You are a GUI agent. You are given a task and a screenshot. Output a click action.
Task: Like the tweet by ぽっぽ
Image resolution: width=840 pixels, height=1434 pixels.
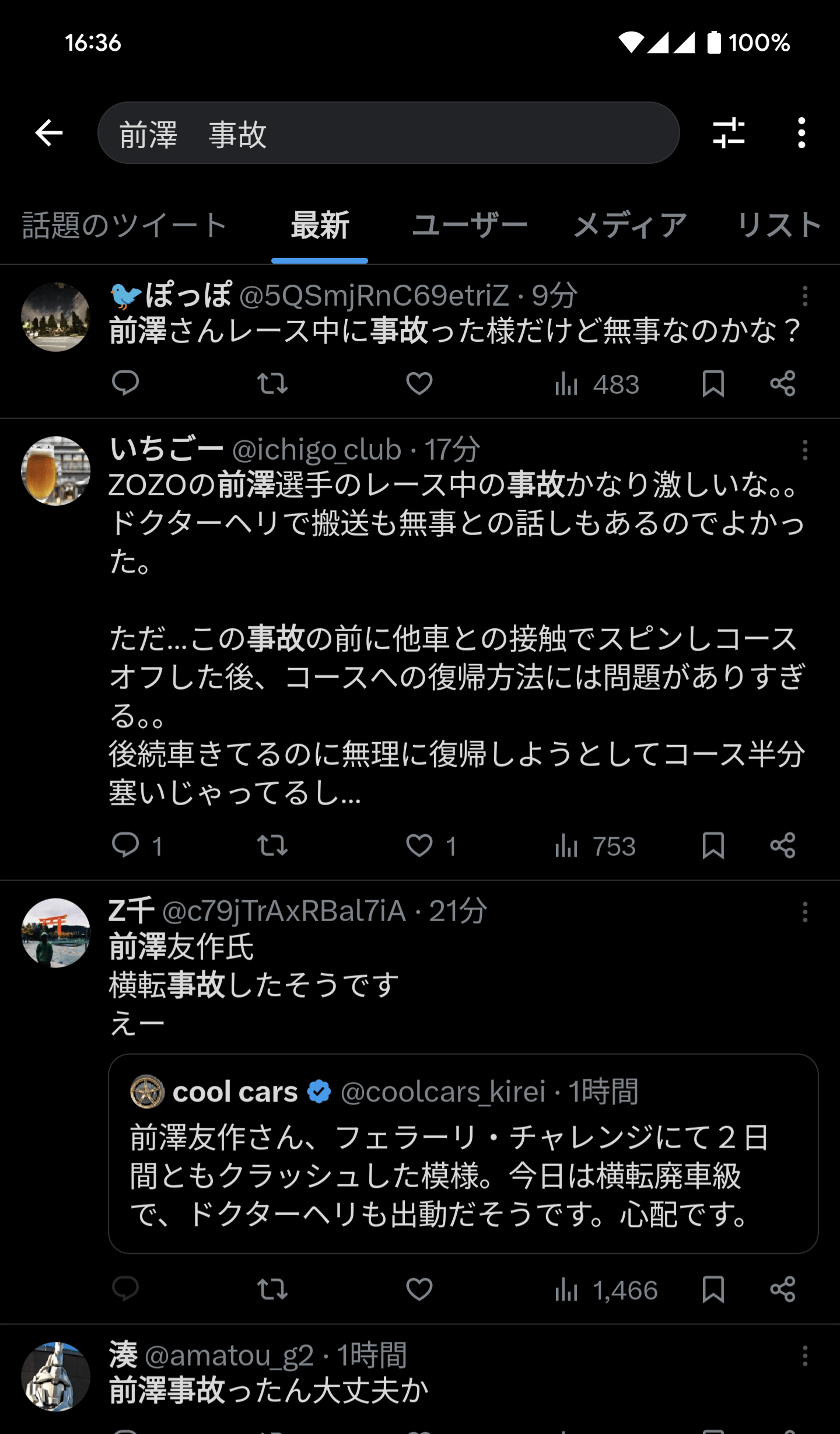[419, 384]
